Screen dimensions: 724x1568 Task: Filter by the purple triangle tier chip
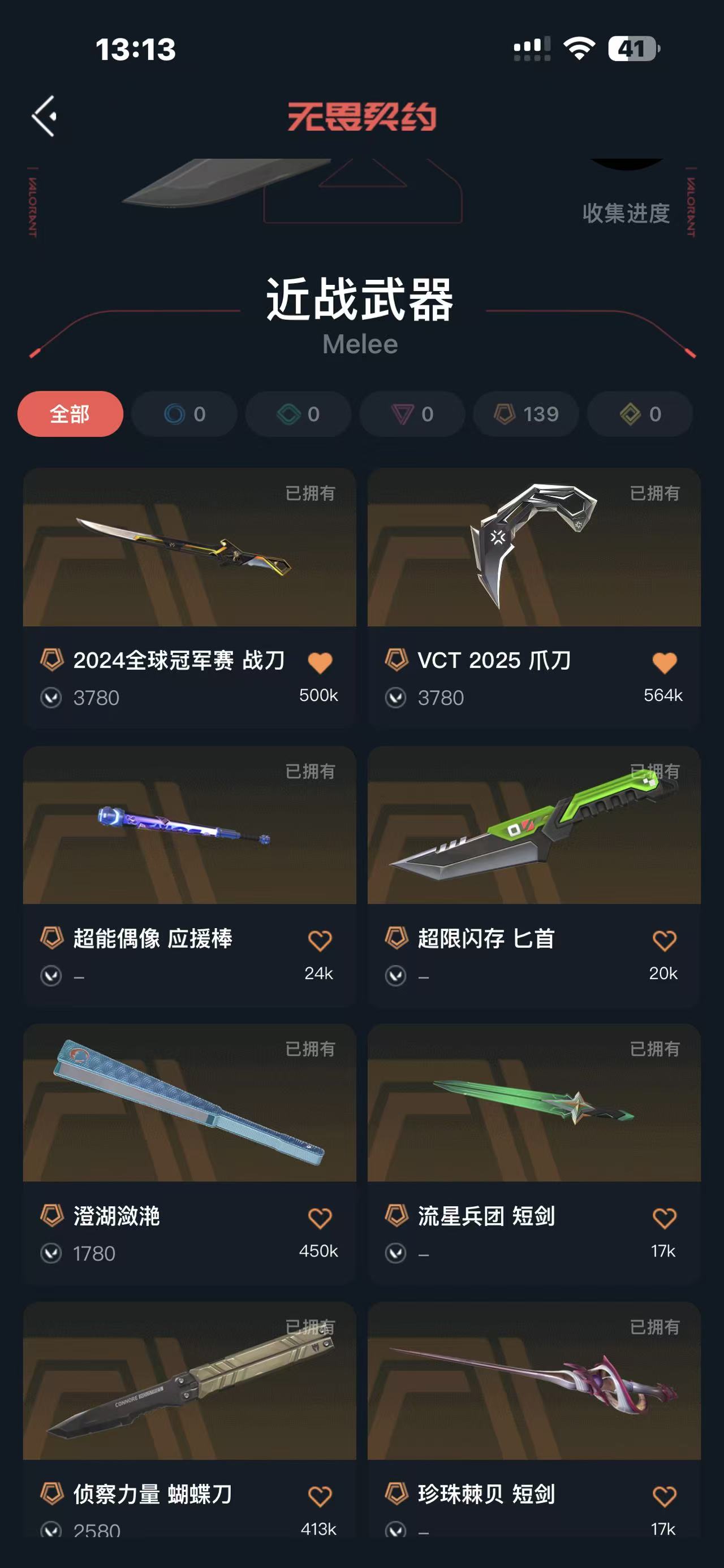click(x=412, y=414)
